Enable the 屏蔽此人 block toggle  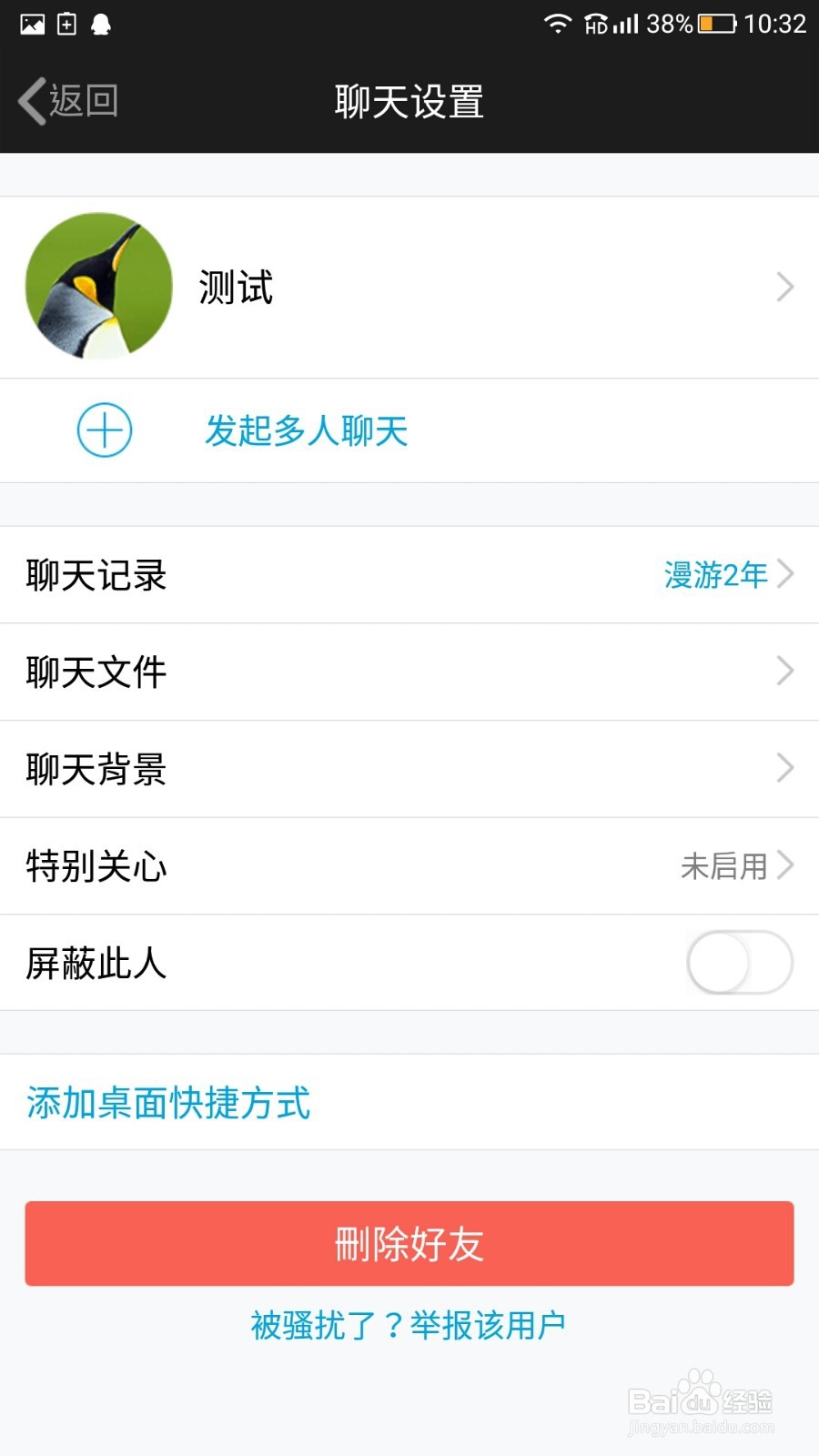[x=739, y=962]
